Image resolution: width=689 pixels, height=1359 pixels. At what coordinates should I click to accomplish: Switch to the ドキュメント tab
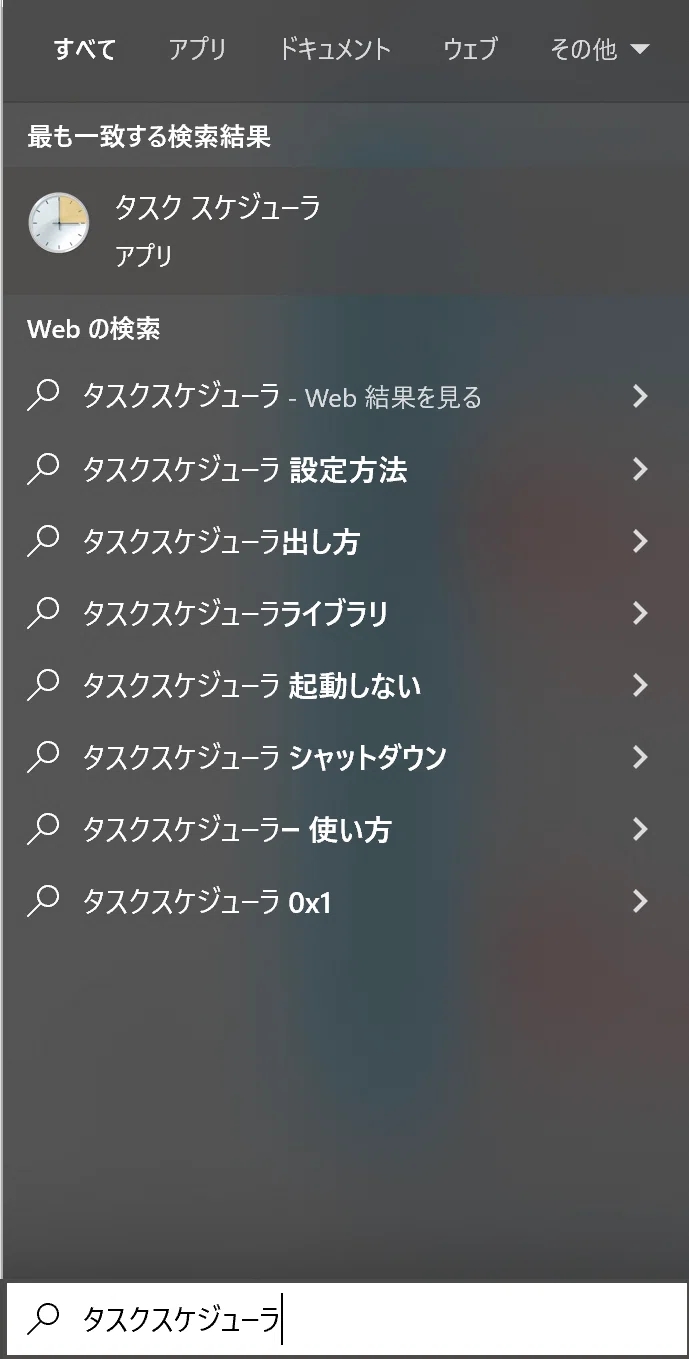(334, 49)
